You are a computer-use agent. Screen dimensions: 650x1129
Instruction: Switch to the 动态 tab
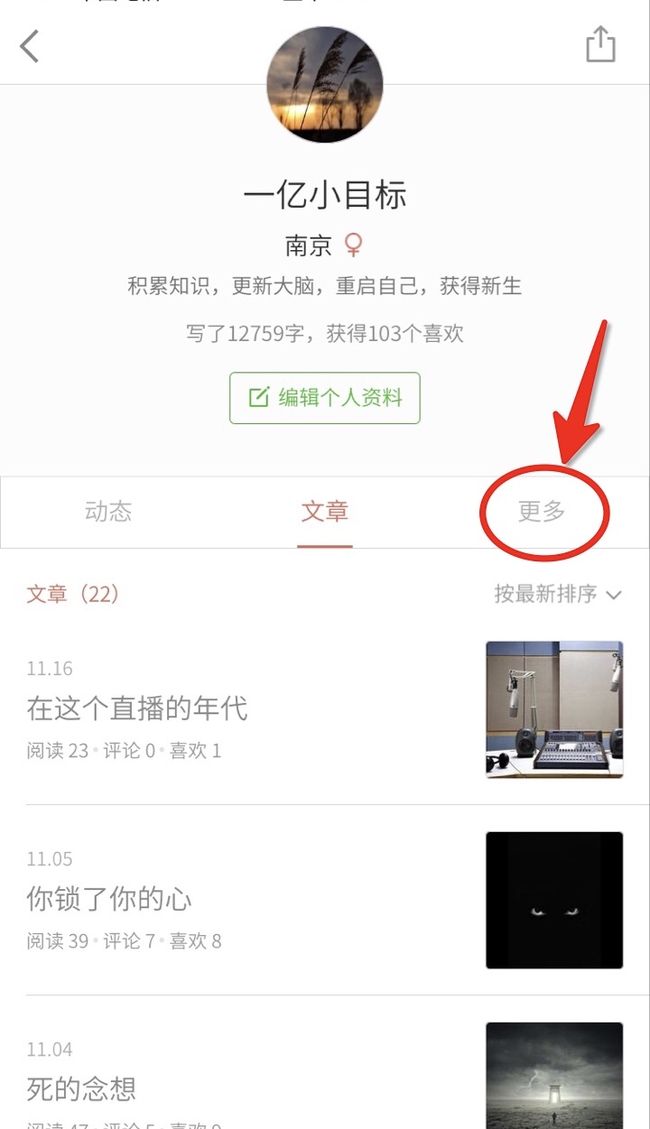[x=108, y=511]
